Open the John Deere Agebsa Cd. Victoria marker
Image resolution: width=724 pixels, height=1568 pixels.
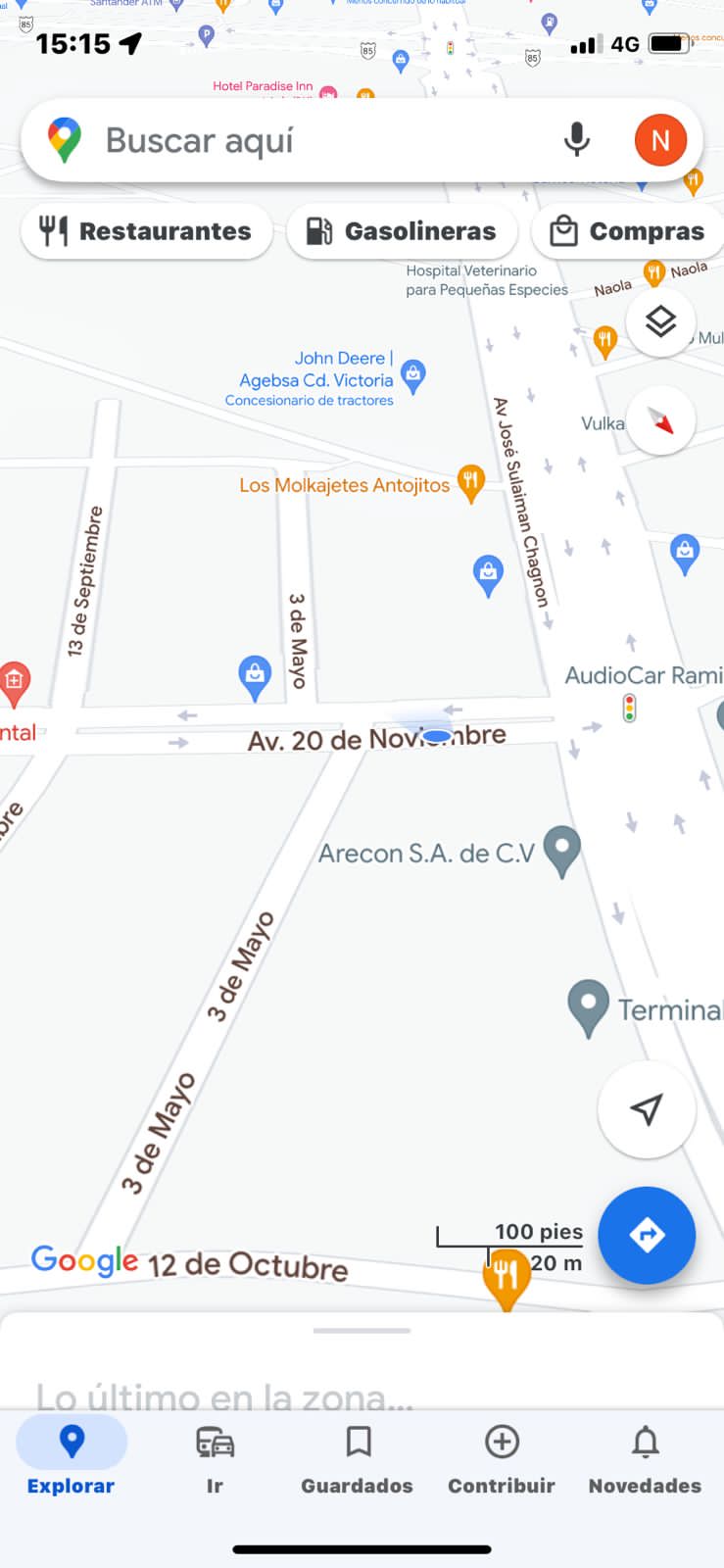(413, 374)
